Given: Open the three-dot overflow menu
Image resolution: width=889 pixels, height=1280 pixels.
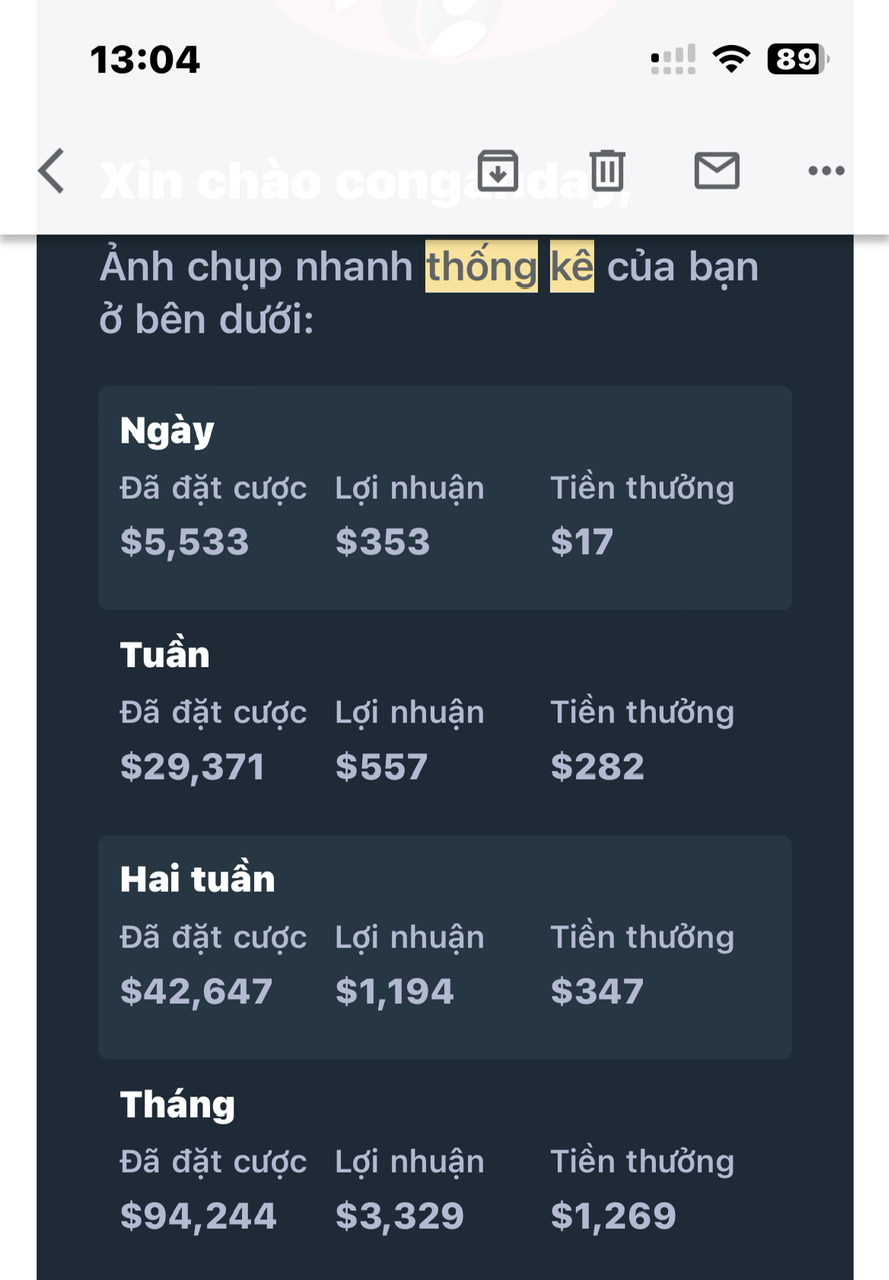Looking at the screenshot, I should coord(826,171).
